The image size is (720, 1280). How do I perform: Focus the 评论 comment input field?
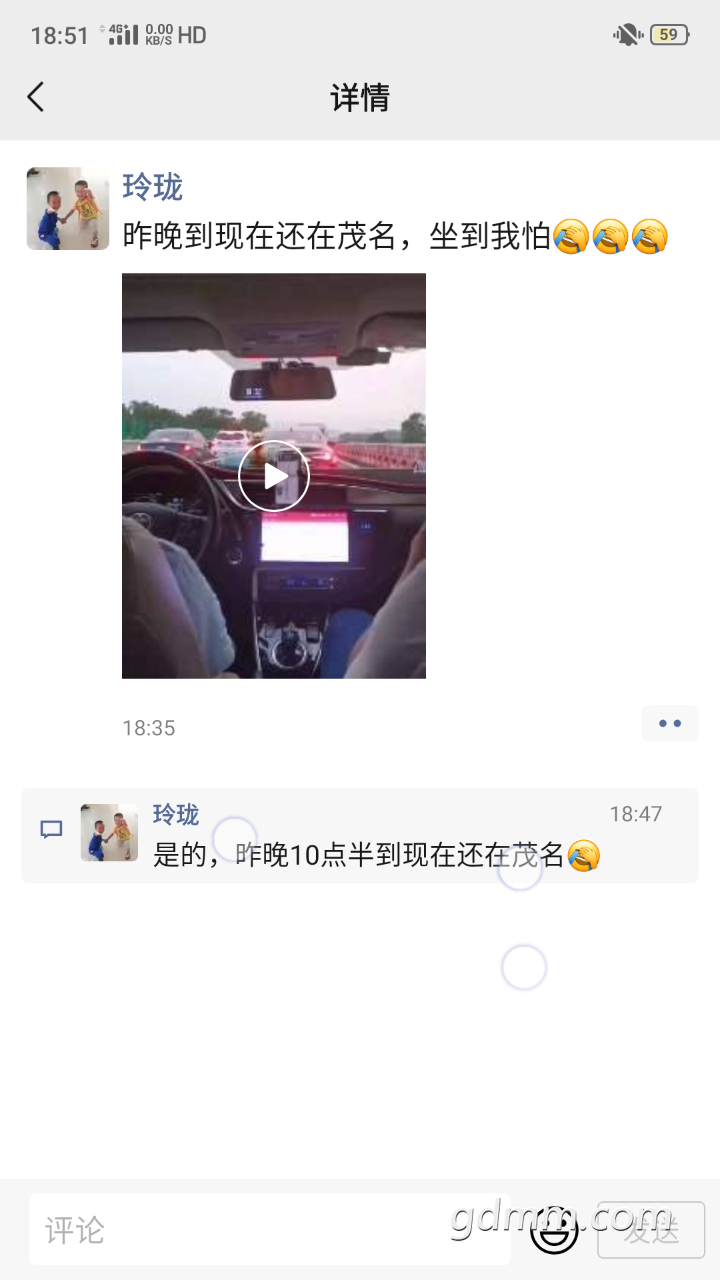click(x=270, y=1229)
